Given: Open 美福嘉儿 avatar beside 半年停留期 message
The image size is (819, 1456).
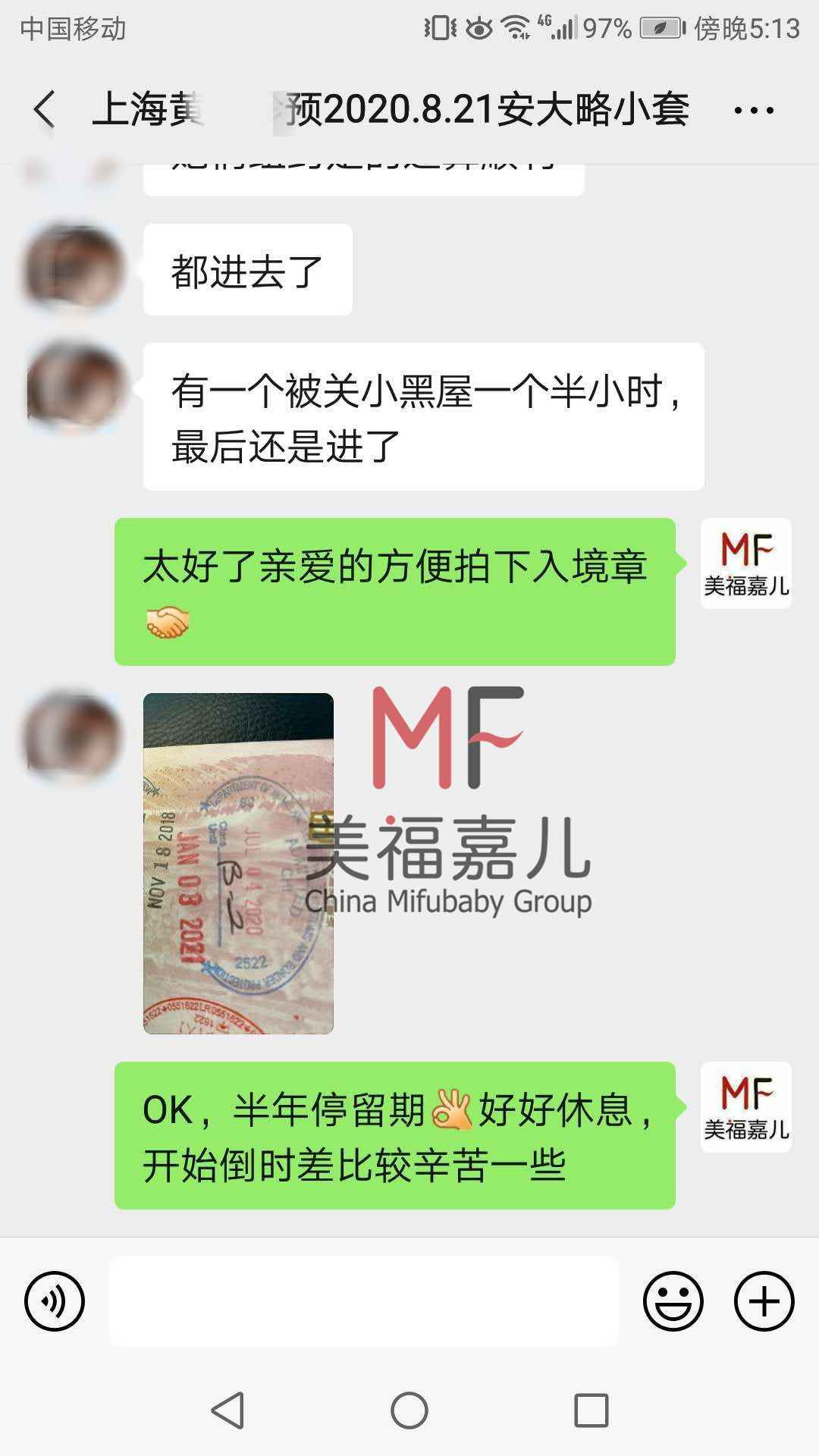Looking at the screenshot, I should tap(745, 1107).
